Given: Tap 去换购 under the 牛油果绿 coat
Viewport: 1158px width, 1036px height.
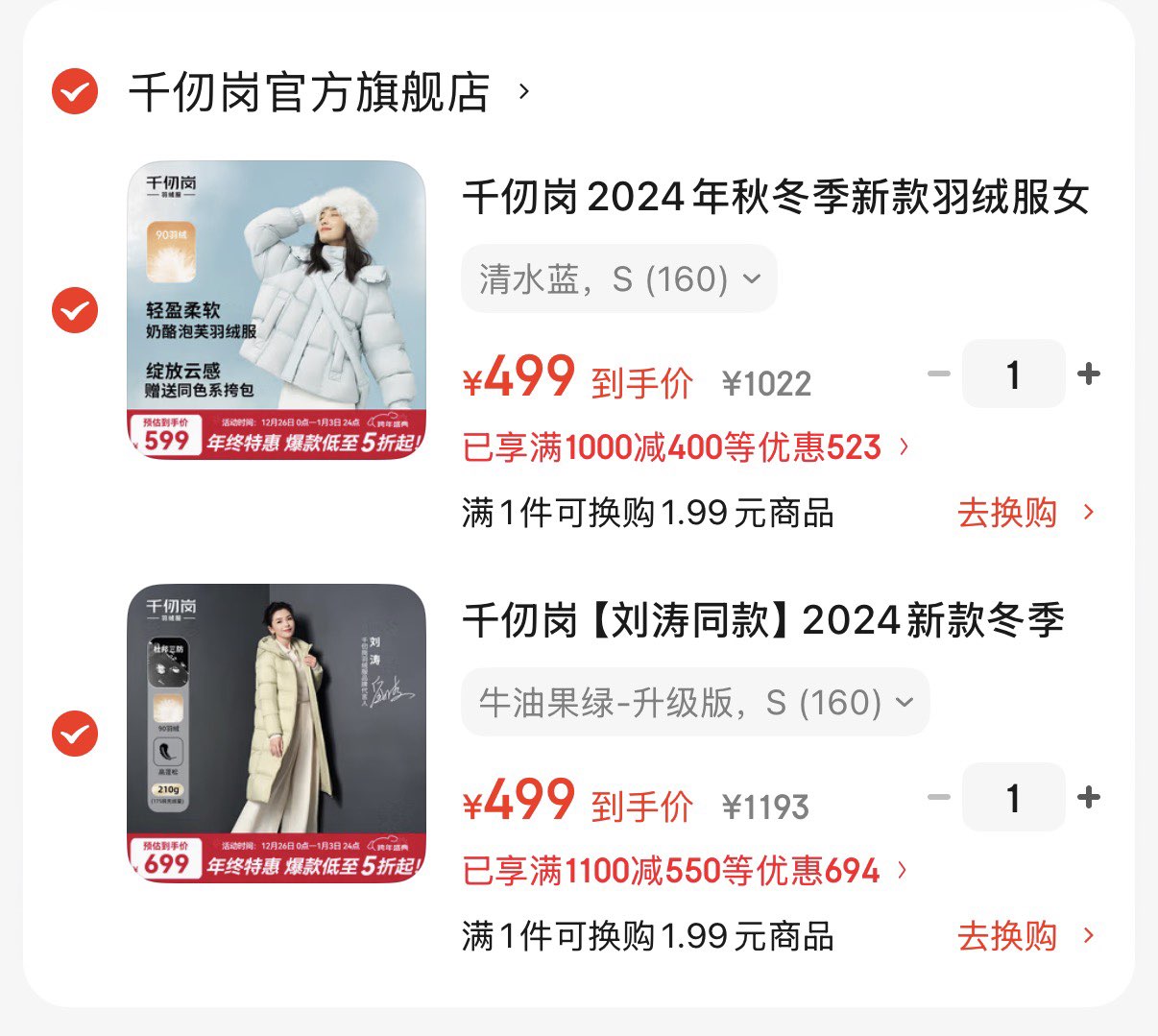Looking at the screenshot, I should pos(1024,936).
